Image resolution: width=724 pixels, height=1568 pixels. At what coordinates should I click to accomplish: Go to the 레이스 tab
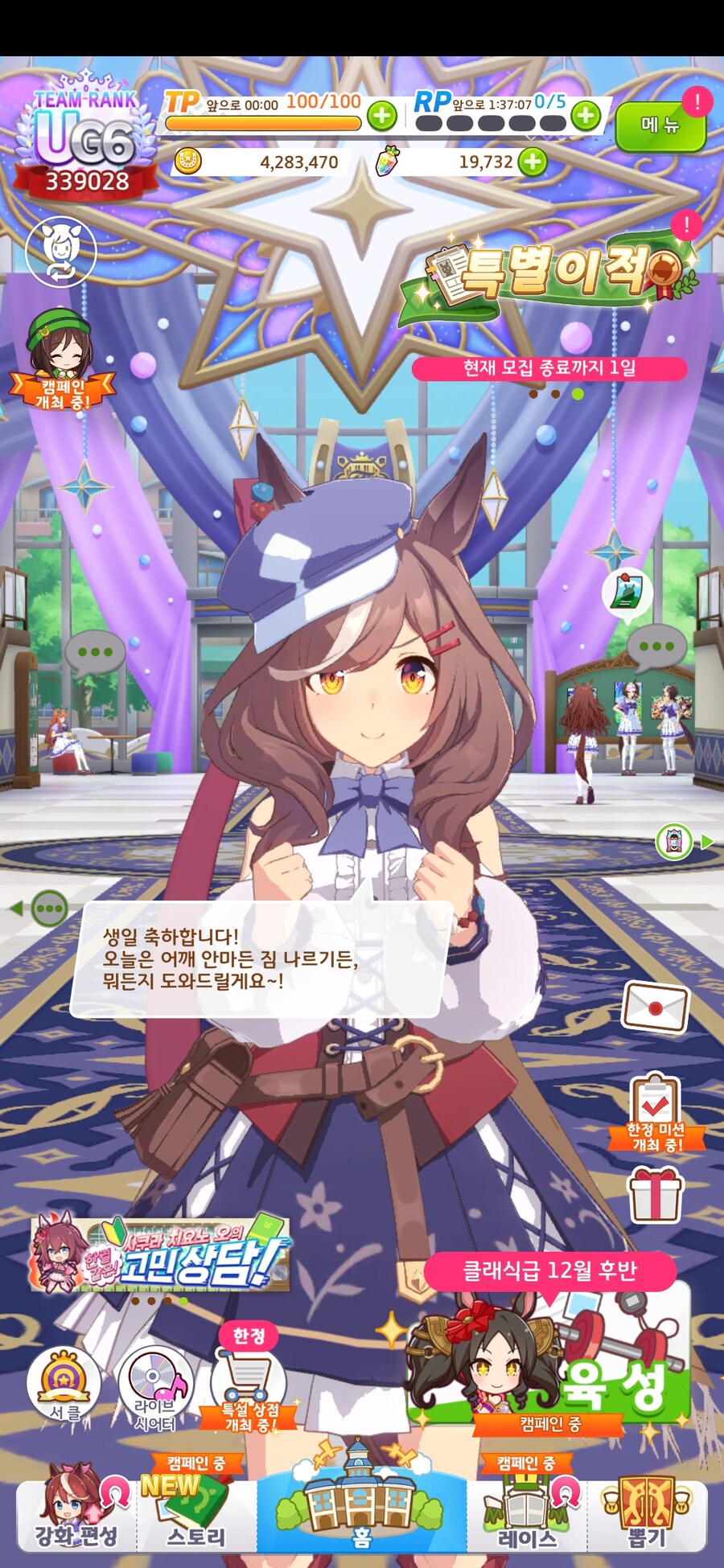(527, 1510)
